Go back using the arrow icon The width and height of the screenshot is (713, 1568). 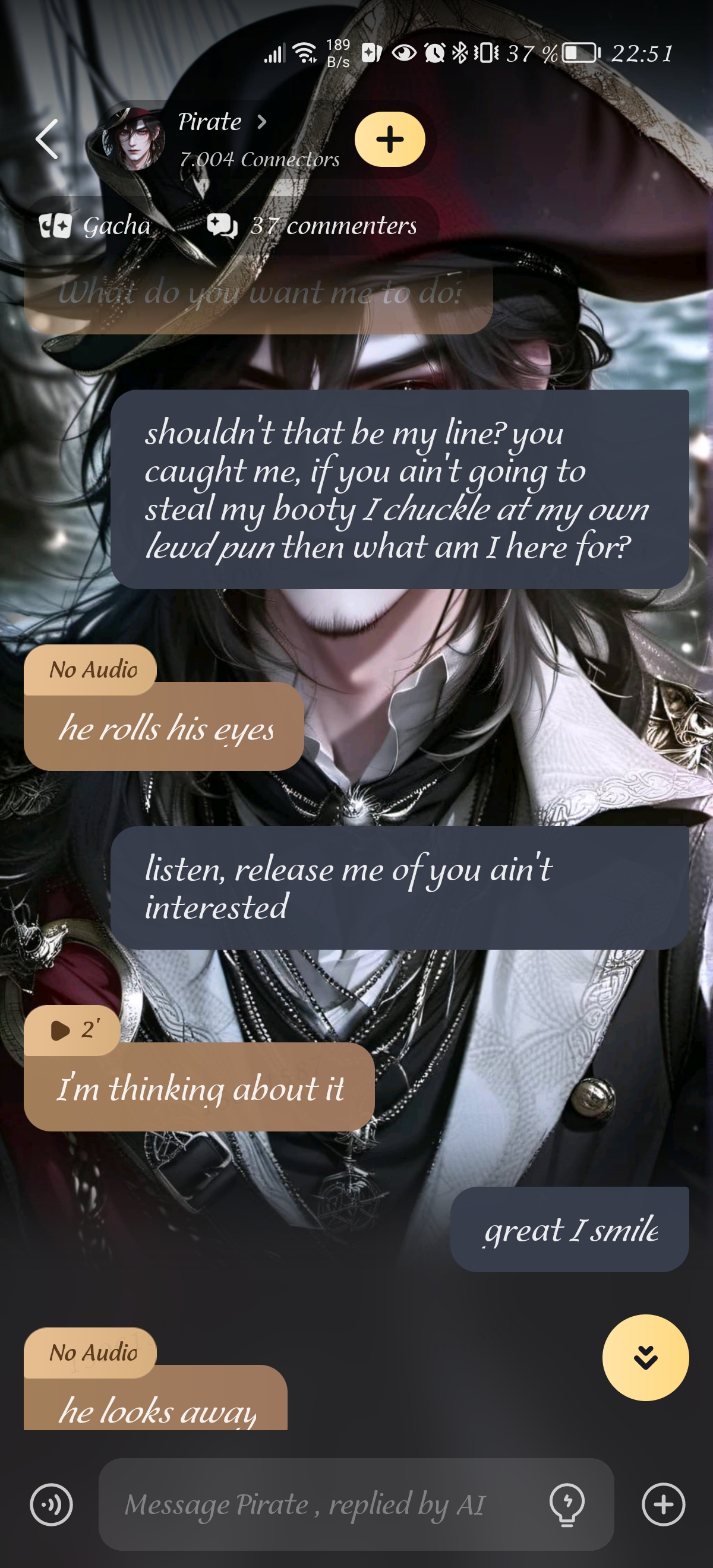pyautogui.click(x=47, y=140)
